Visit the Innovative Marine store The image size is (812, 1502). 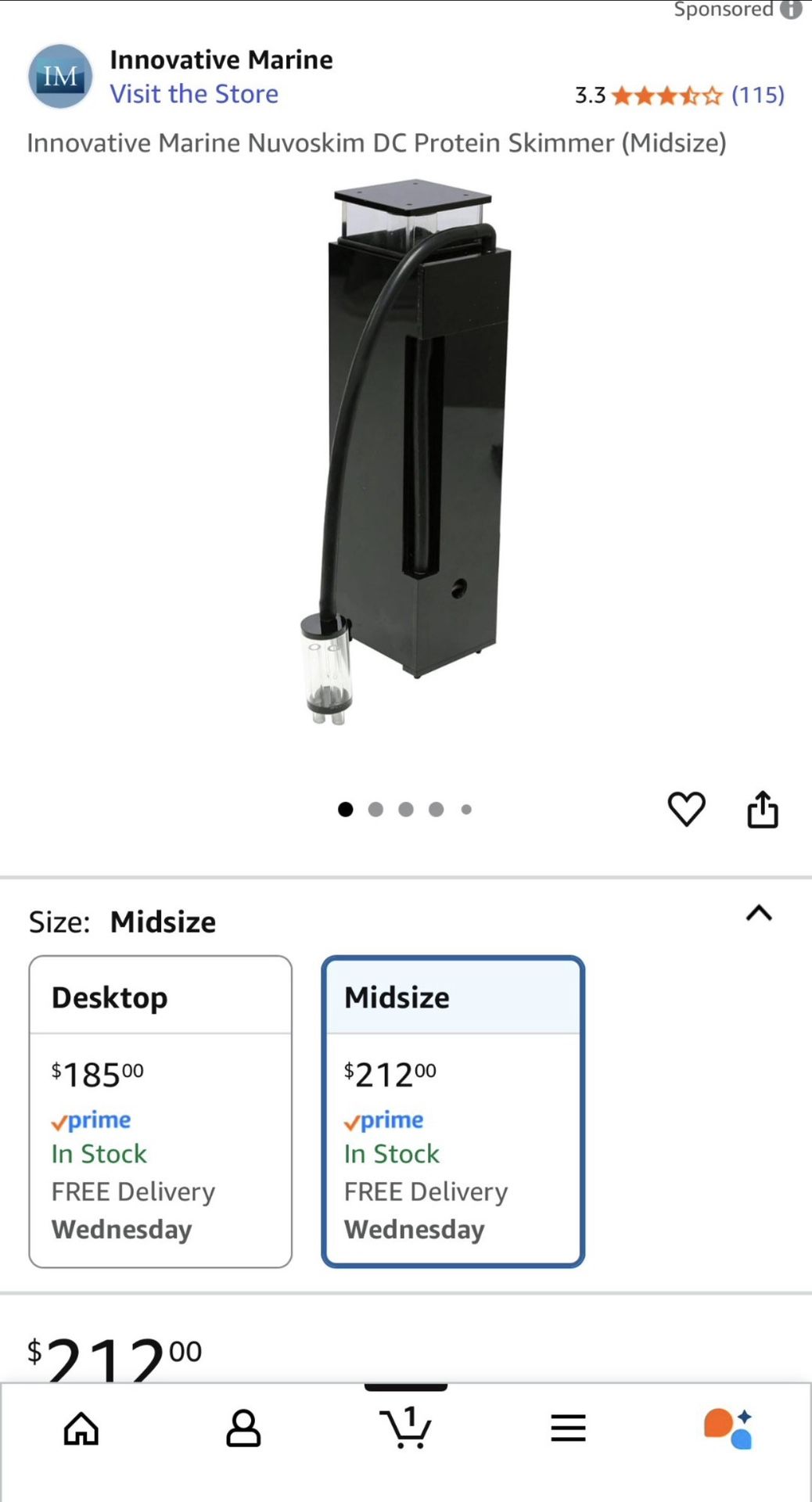point(194,94)
